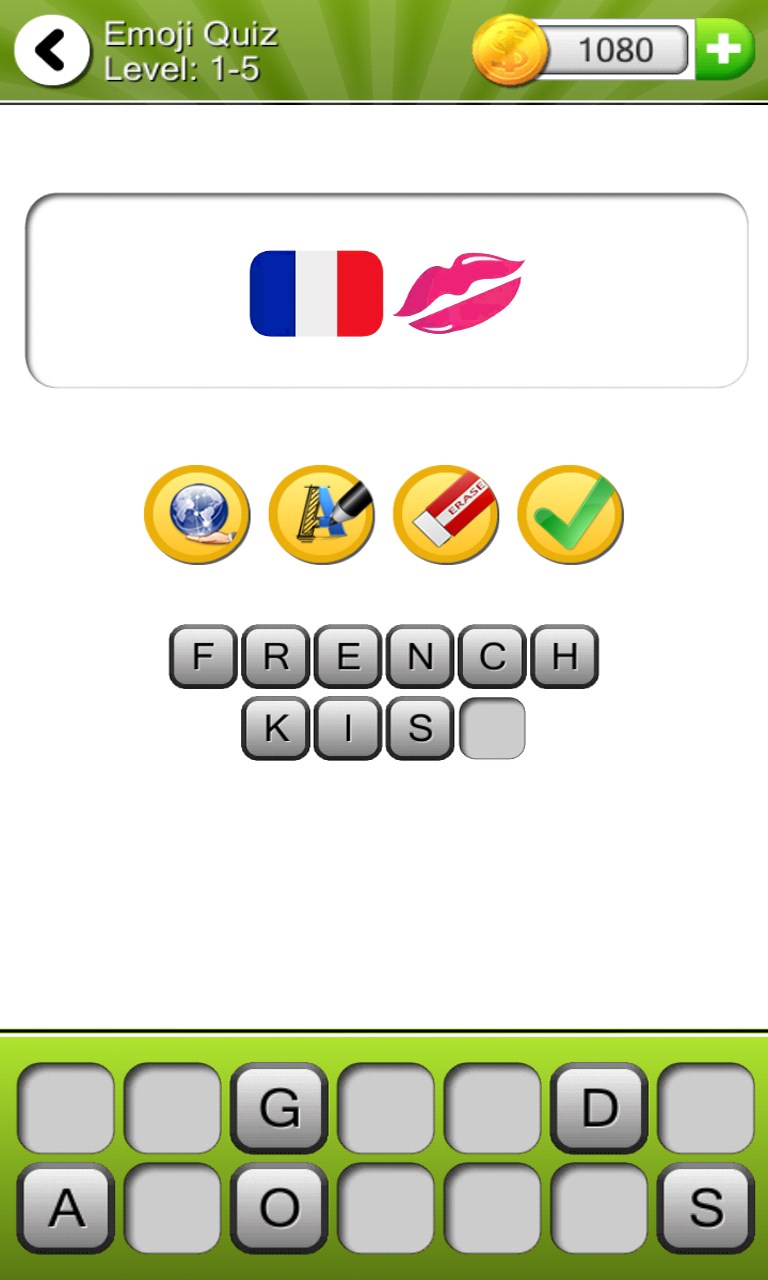Use the reveal-a-letter hint
The height and width of the screenshot is (1280, 768).
(x=321, y=515)
